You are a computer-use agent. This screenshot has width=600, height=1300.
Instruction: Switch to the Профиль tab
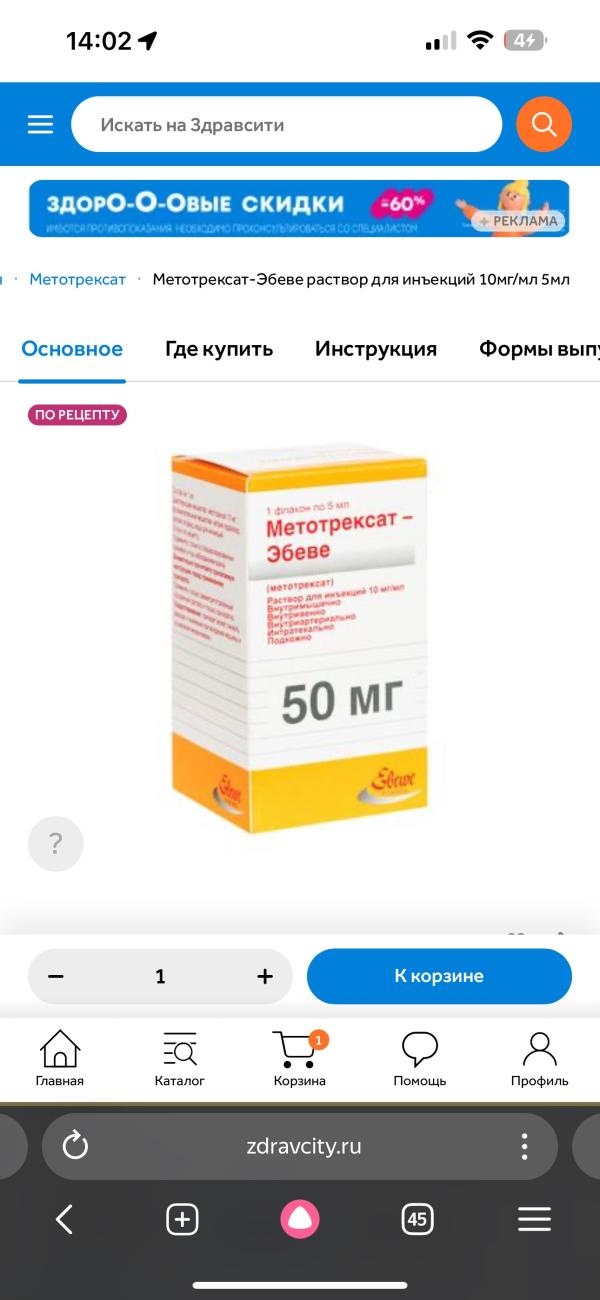(540, 1059)
